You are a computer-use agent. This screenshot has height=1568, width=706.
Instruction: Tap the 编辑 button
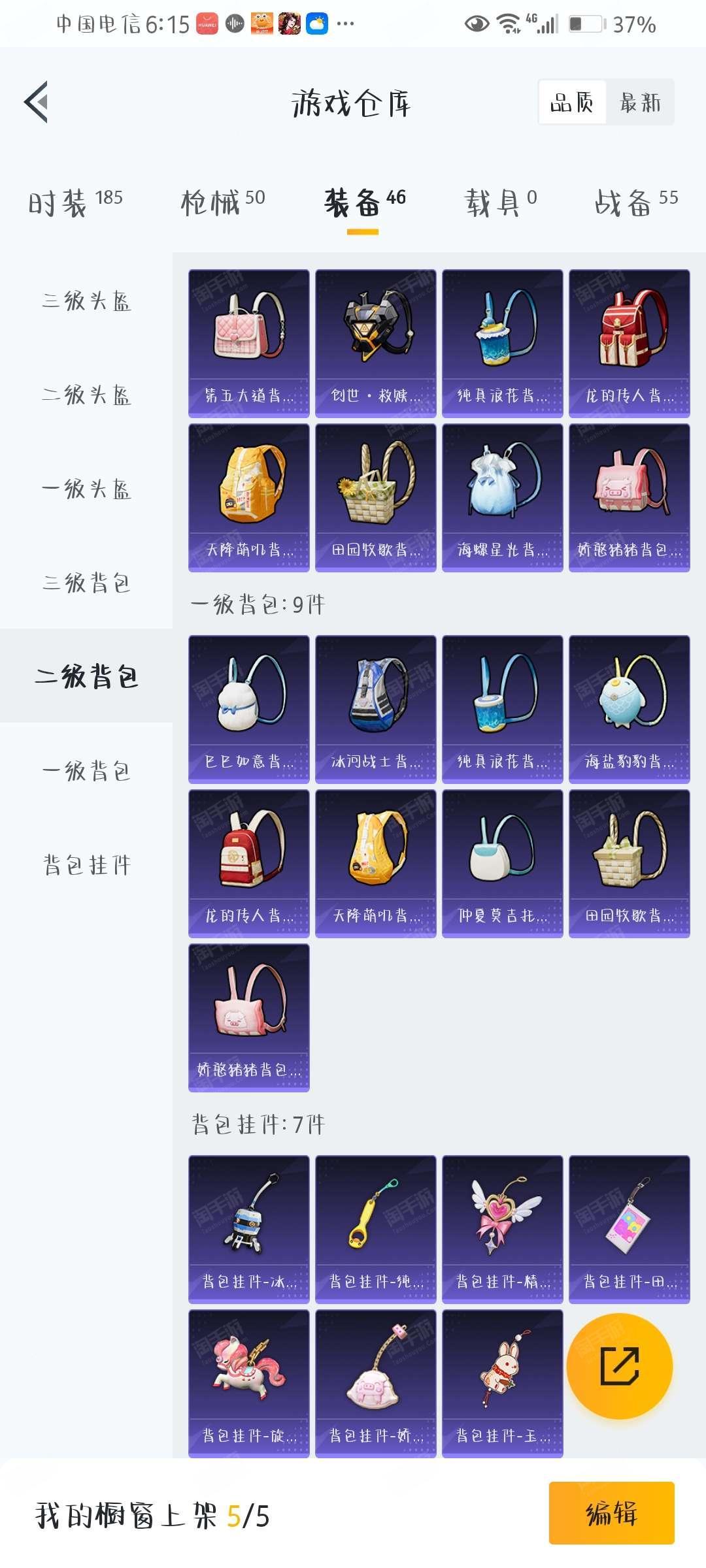pyautogui.click(x=611, y=1513)
